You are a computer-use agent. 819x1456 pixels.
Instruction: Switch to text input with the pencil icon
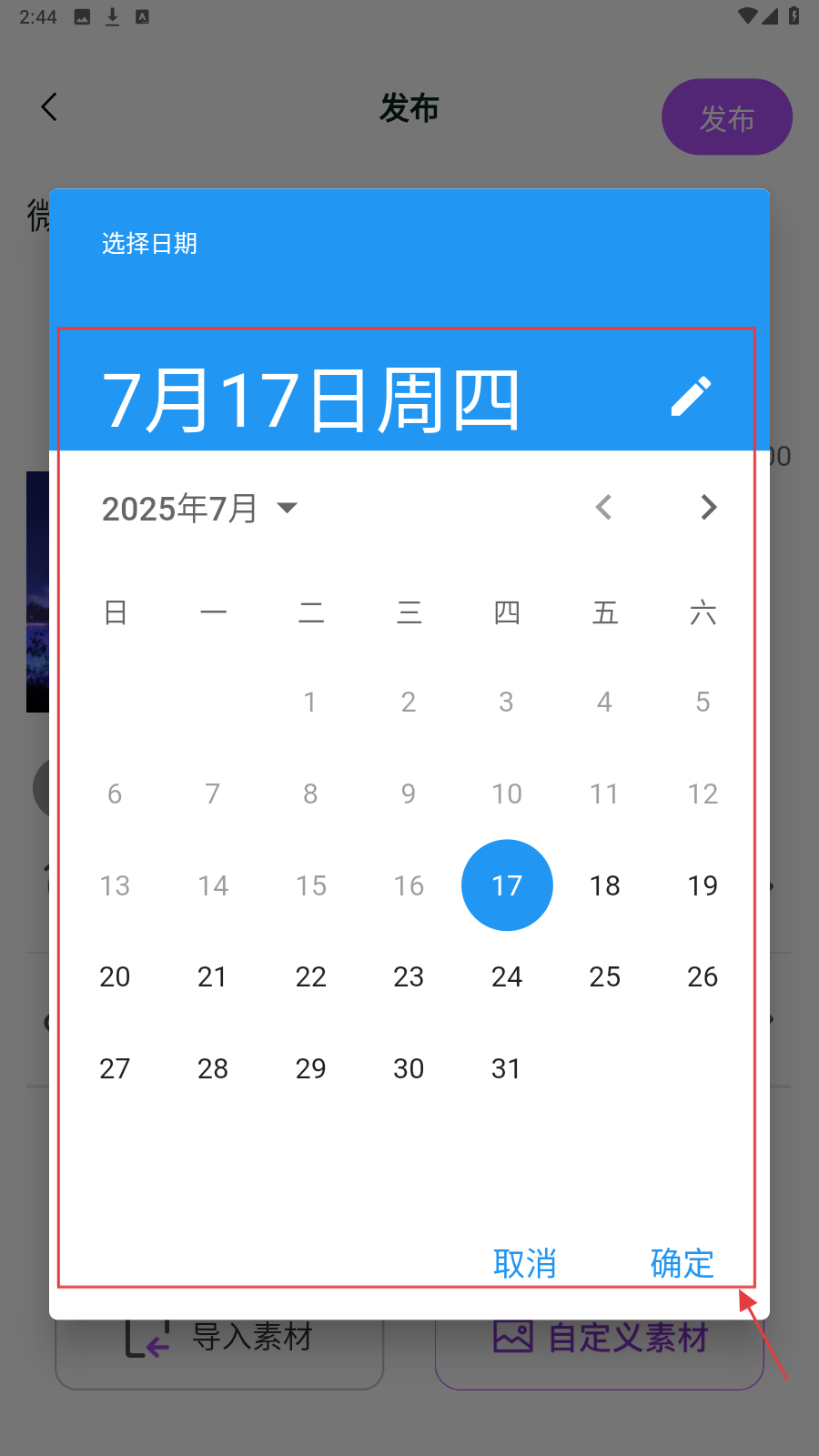pos(691,397)
